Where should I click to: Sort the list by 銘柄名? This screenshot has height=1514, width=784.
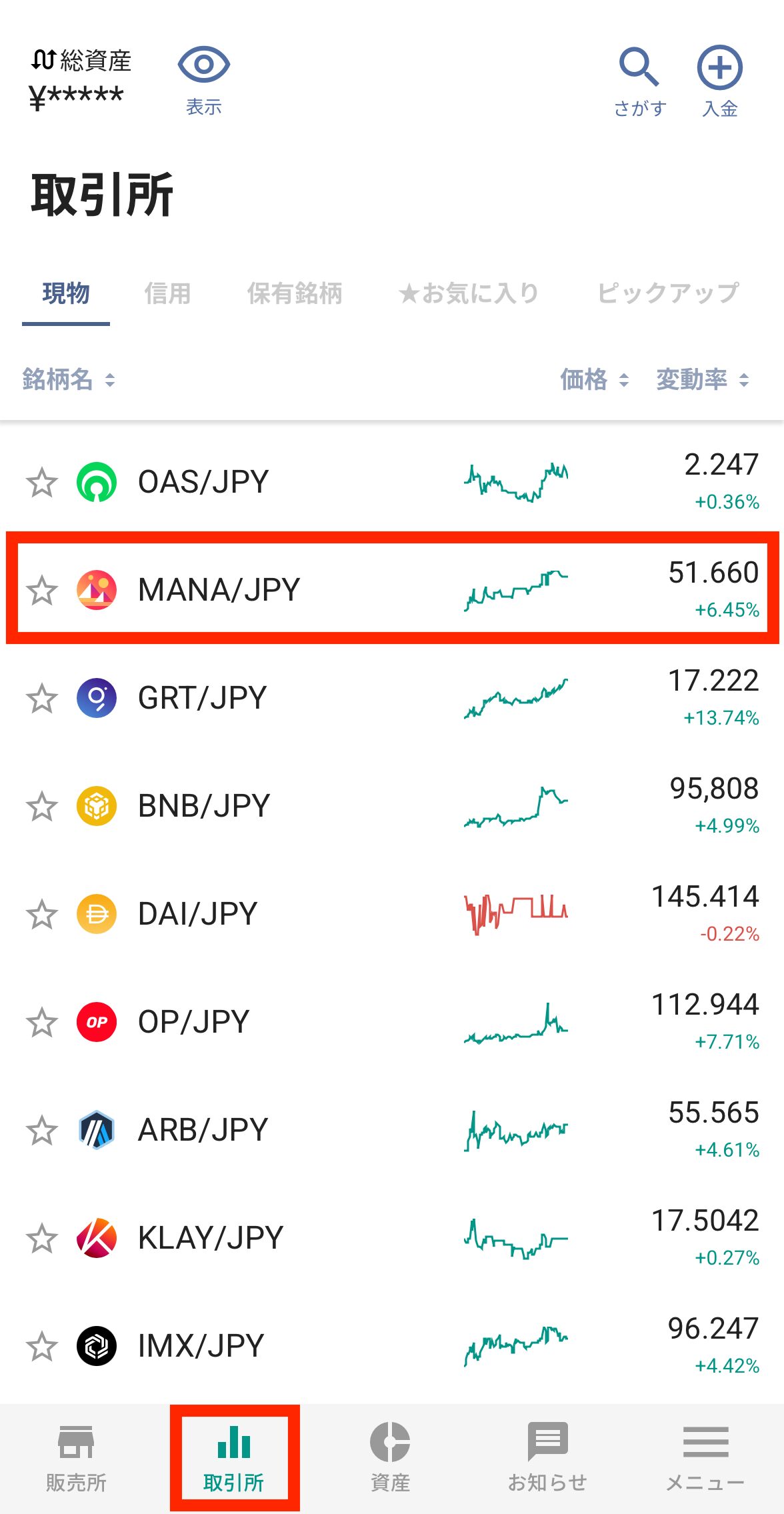coord(68,380)
